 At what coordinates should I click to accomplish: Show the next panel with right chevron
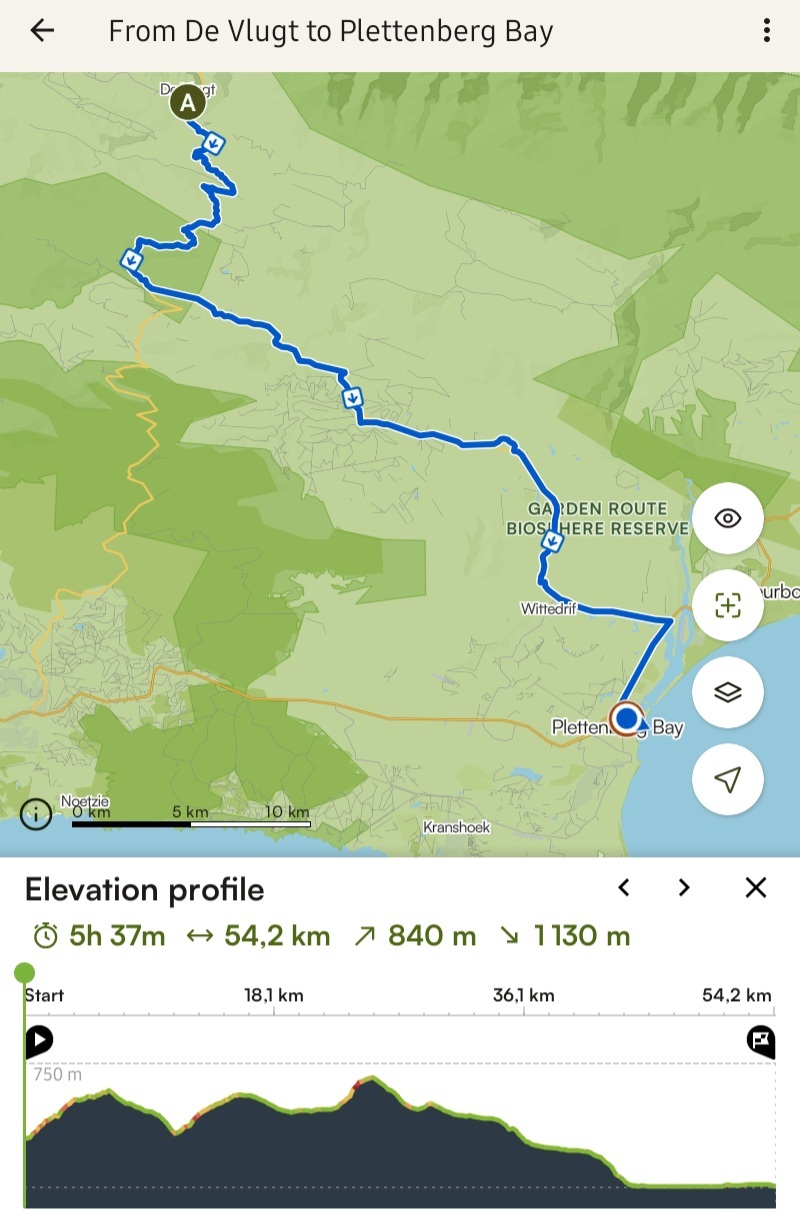(x=684, y=887)
